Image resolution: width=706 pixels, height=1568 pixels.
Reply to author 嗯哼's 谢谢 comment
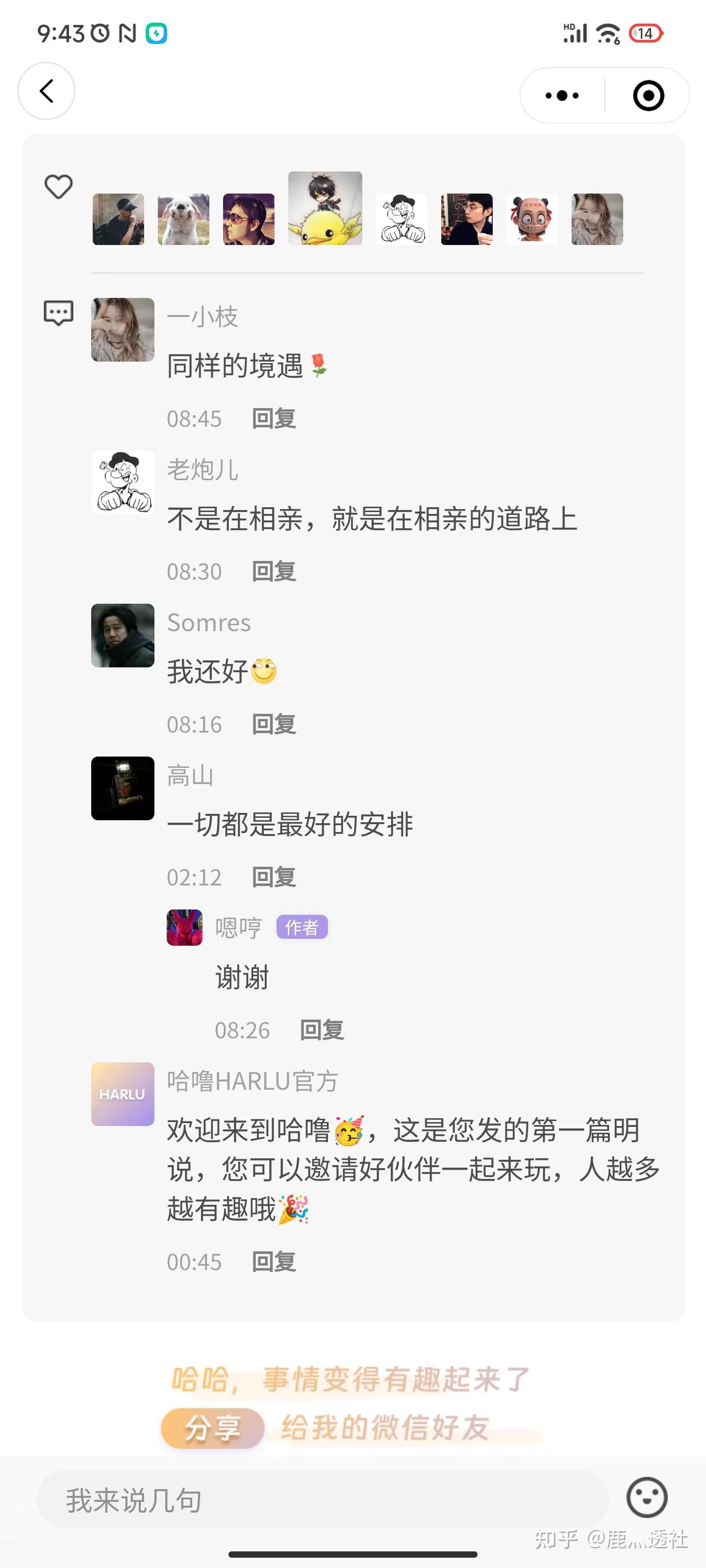click(x=322, y=1030)
